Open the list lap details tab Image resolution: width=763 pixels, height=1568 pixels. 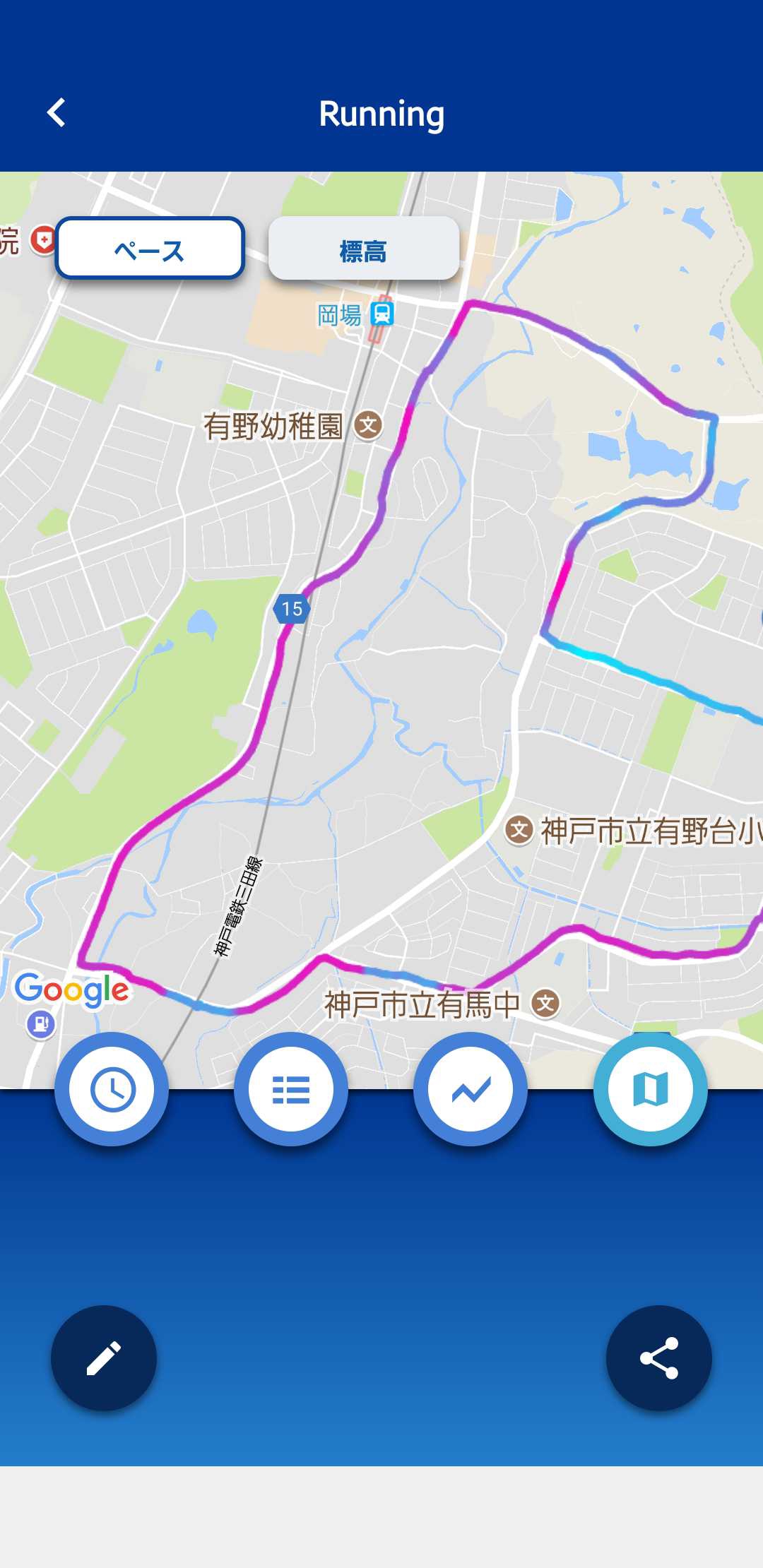coord(291,1089)
